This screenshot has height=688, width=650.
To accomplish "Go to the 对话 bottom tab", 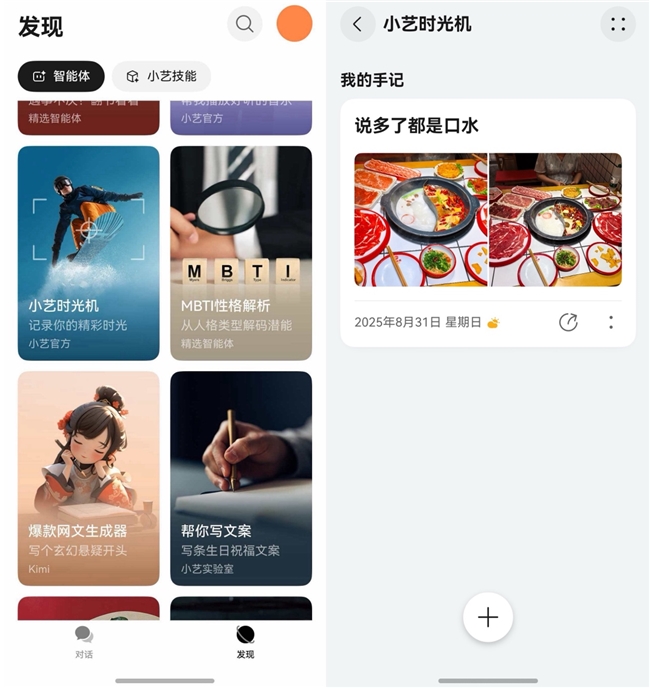I will (x=84, y=641).
